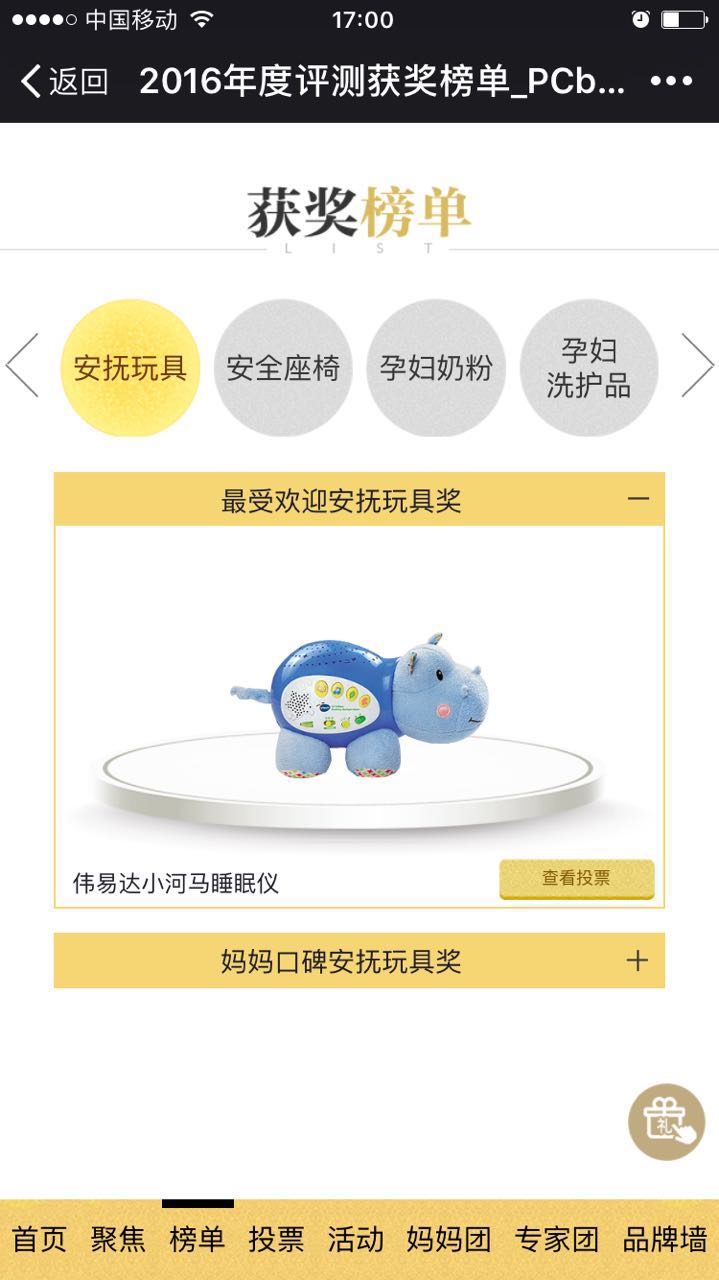Switch to the 专家团 tab
The width and height of the screenshot is (719, 1280).
pyautogui.click(x=556, y=1240)
